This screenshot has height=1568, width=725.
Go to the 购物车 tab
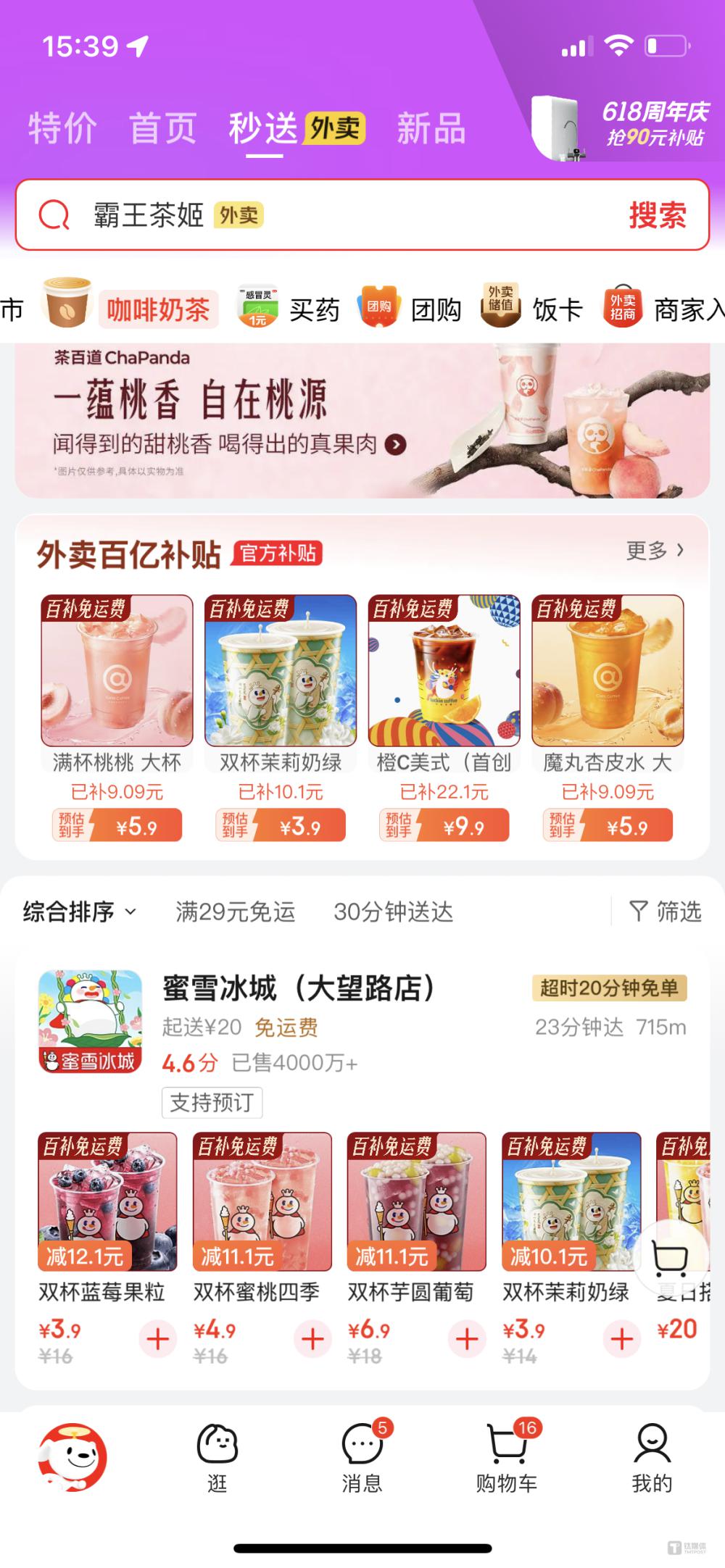click(x=507, y=1455)
